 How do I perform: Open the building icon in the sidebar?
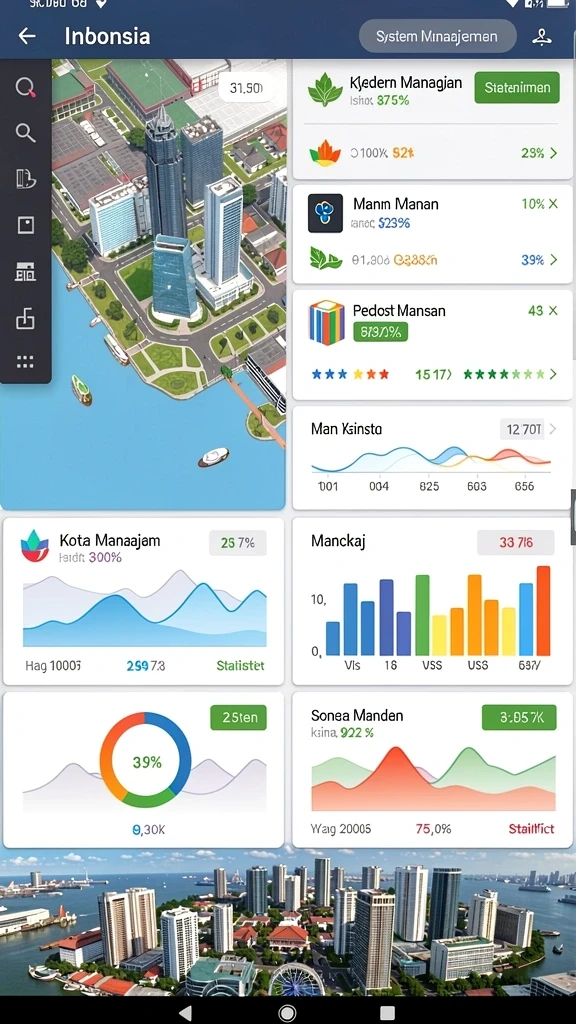25,272
